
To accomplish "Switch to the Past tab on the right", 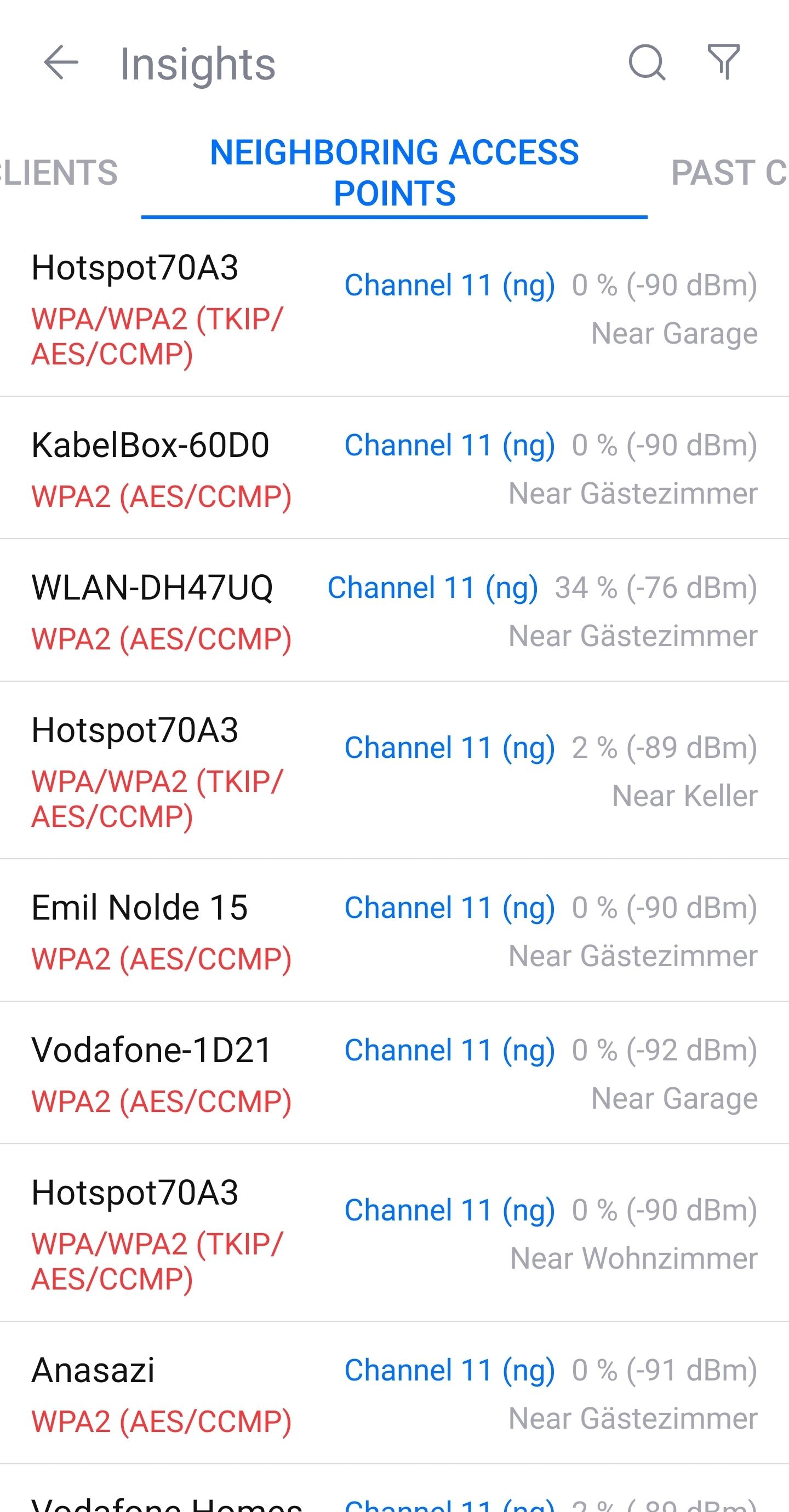I will [x=728, y=173].
